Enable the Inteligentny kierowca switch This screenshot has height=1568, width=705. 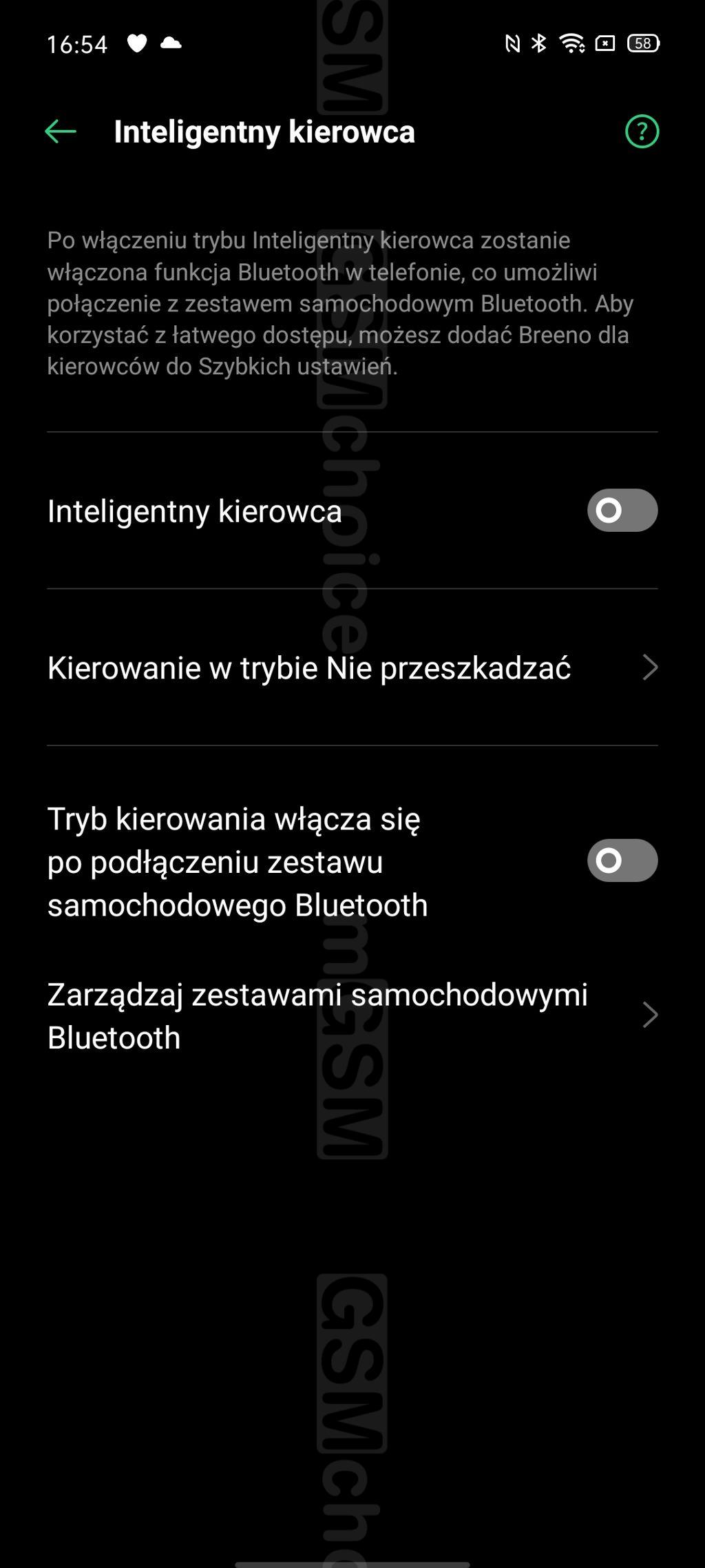tap(622, 510)
